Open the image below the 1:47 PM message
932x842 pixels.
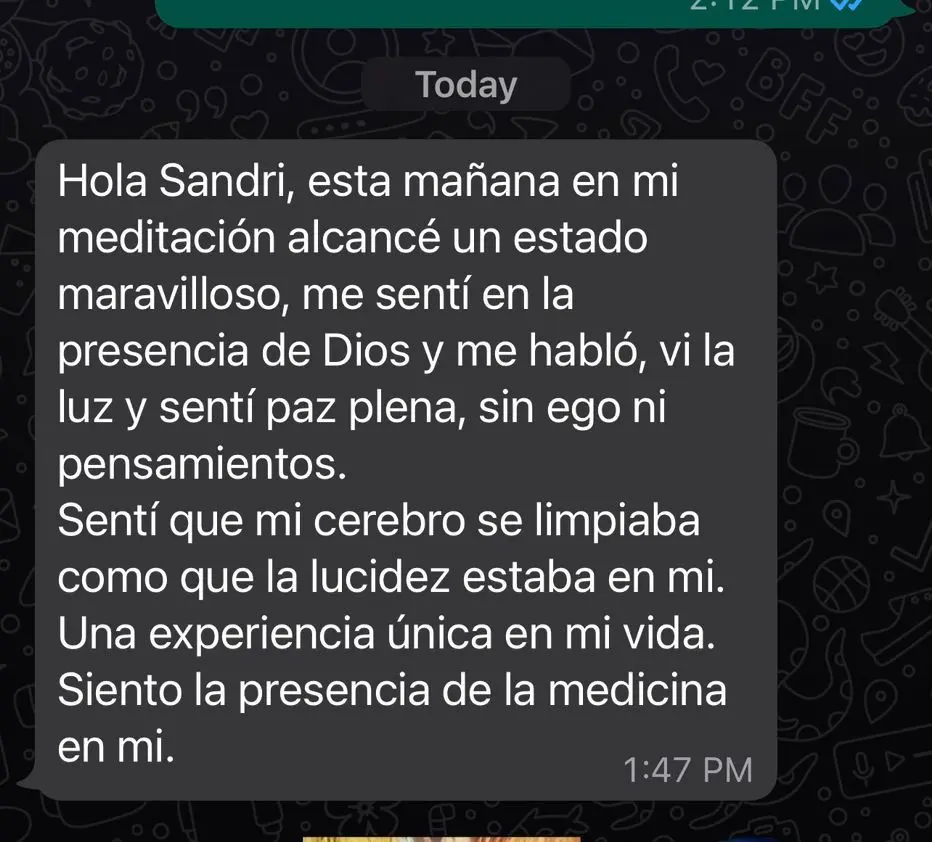(x=441, y=836)
